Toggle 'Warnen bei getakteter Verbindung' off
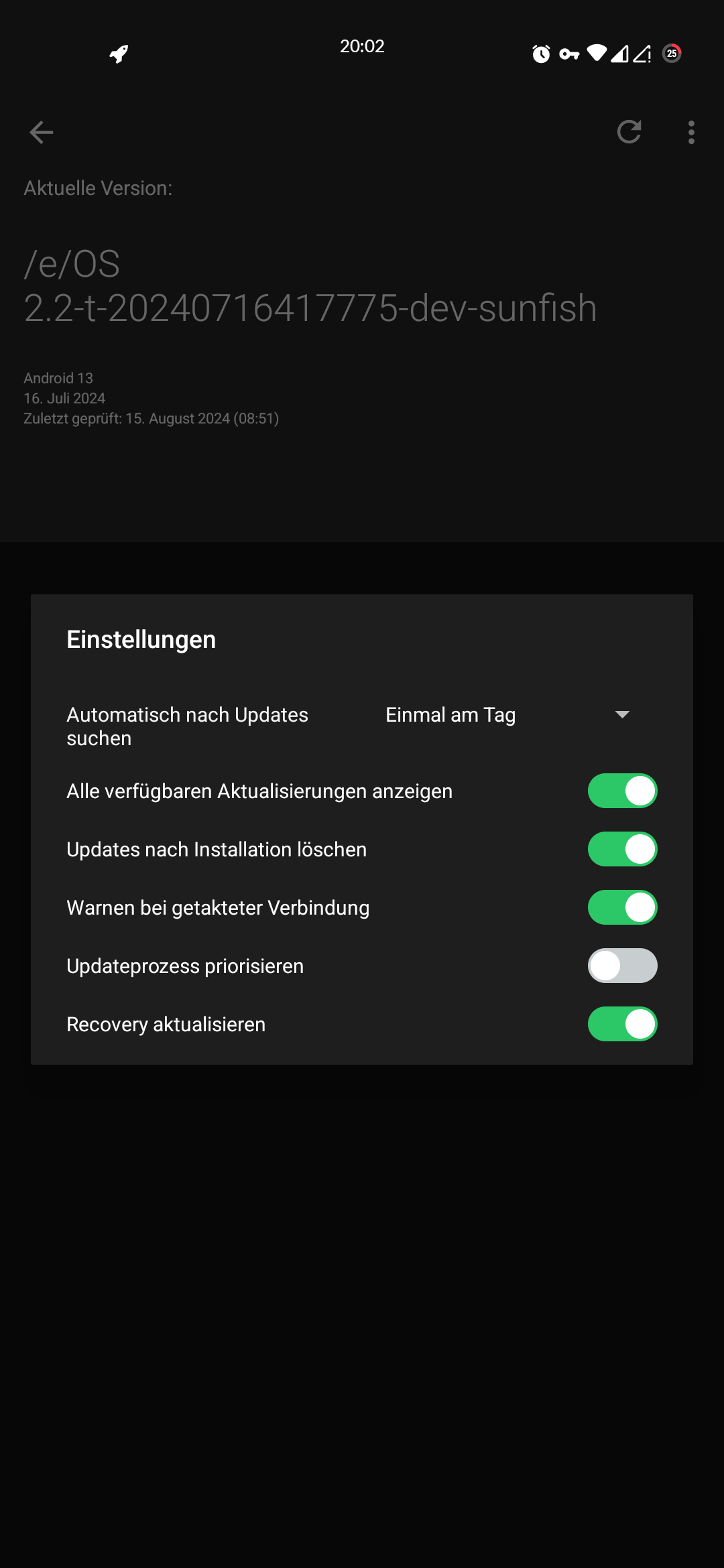Viewport: 724px width, 1568px height. pos(622,907)
